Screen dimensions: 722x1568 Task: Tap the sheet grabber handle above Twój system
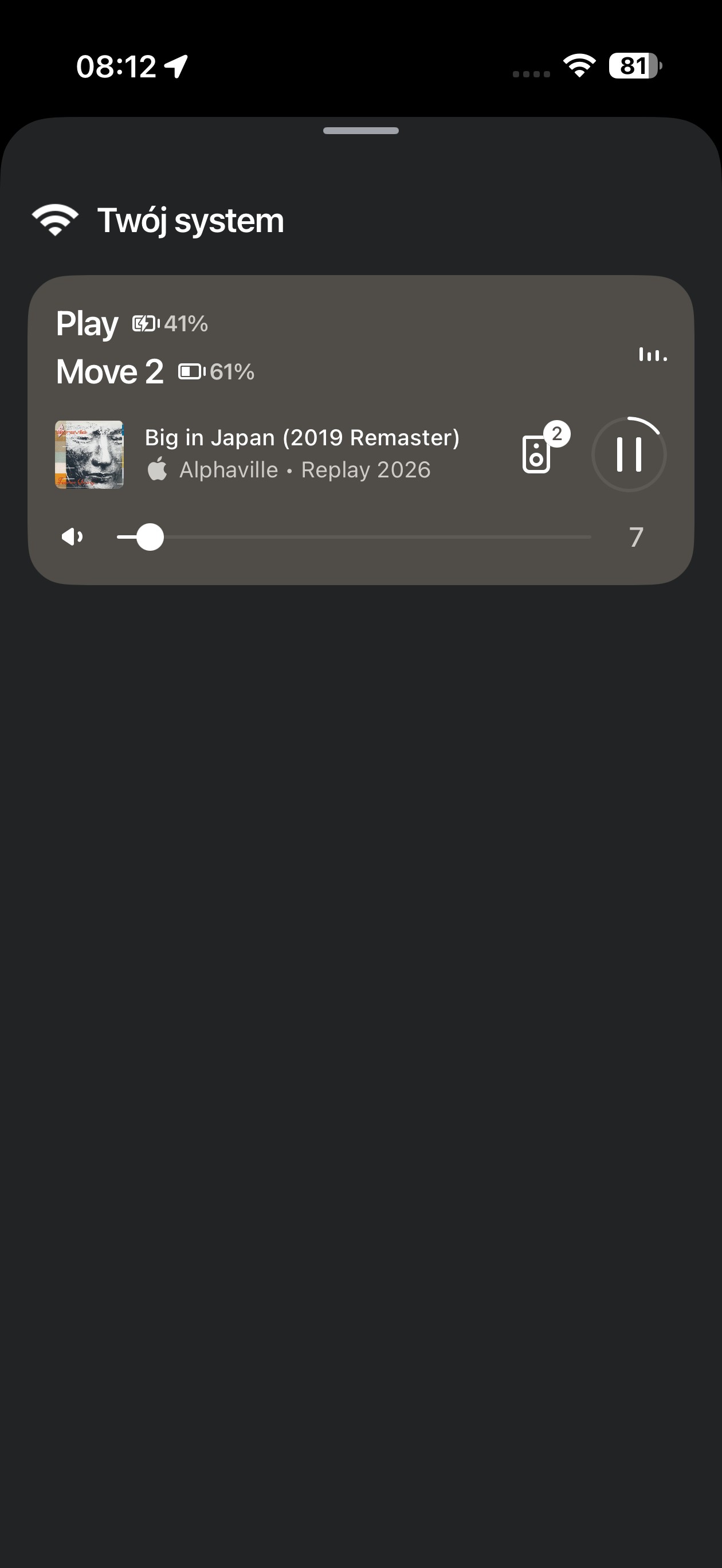click(361, 130)
